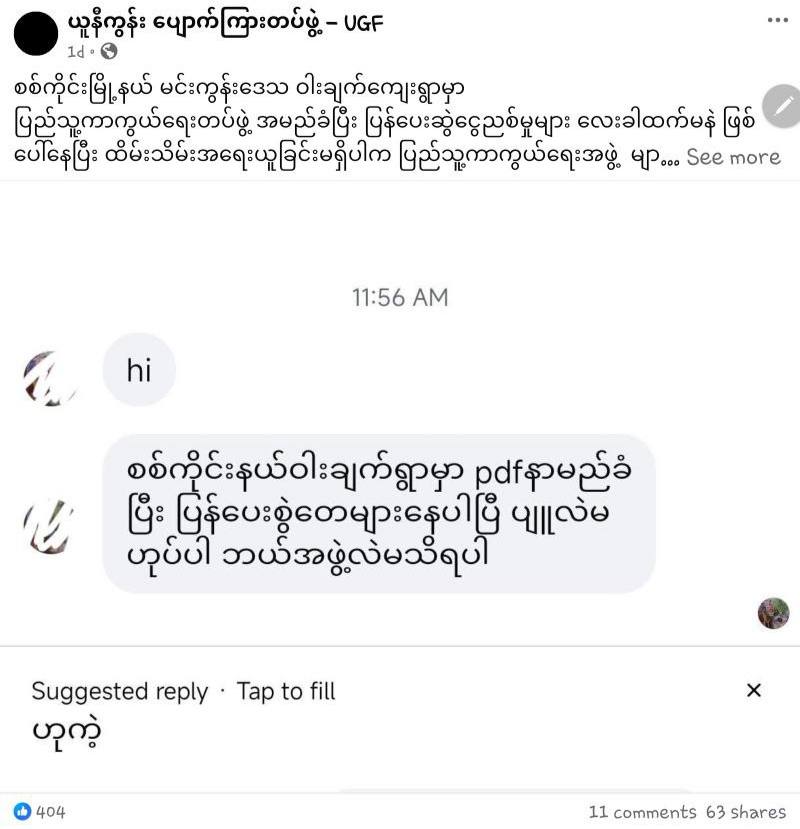Open the 11 comments
This screenshot has width=800, height=829.
pos(641,811)
